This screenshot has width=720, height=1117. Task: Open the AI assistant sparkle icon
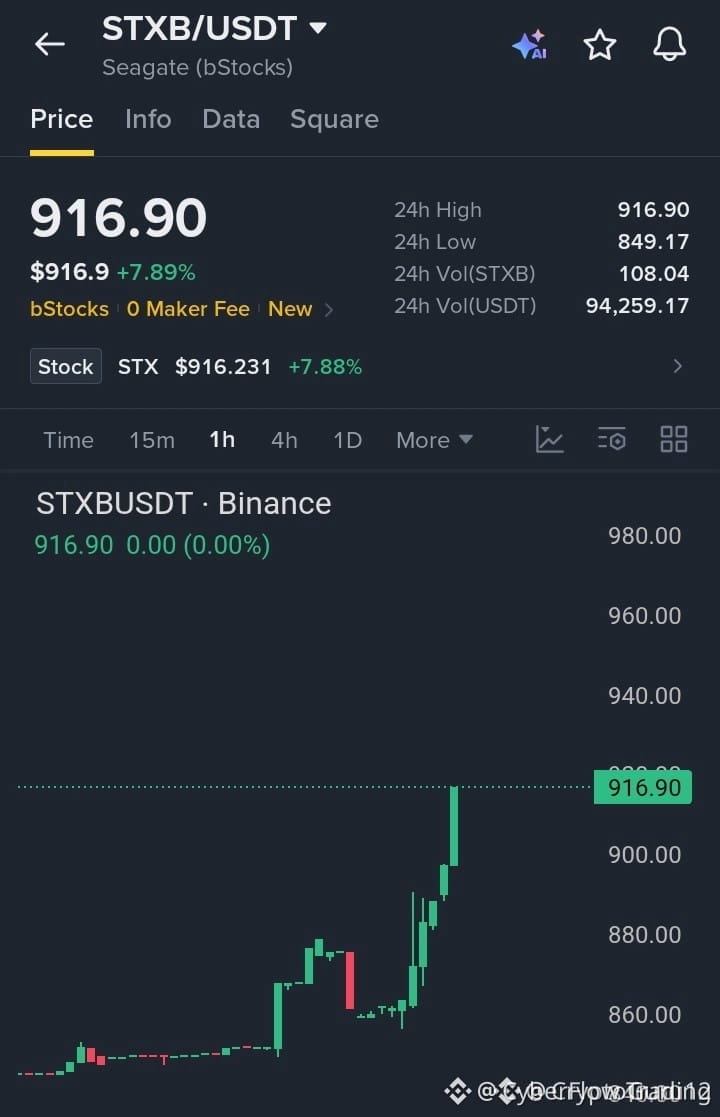coord(530,45)
